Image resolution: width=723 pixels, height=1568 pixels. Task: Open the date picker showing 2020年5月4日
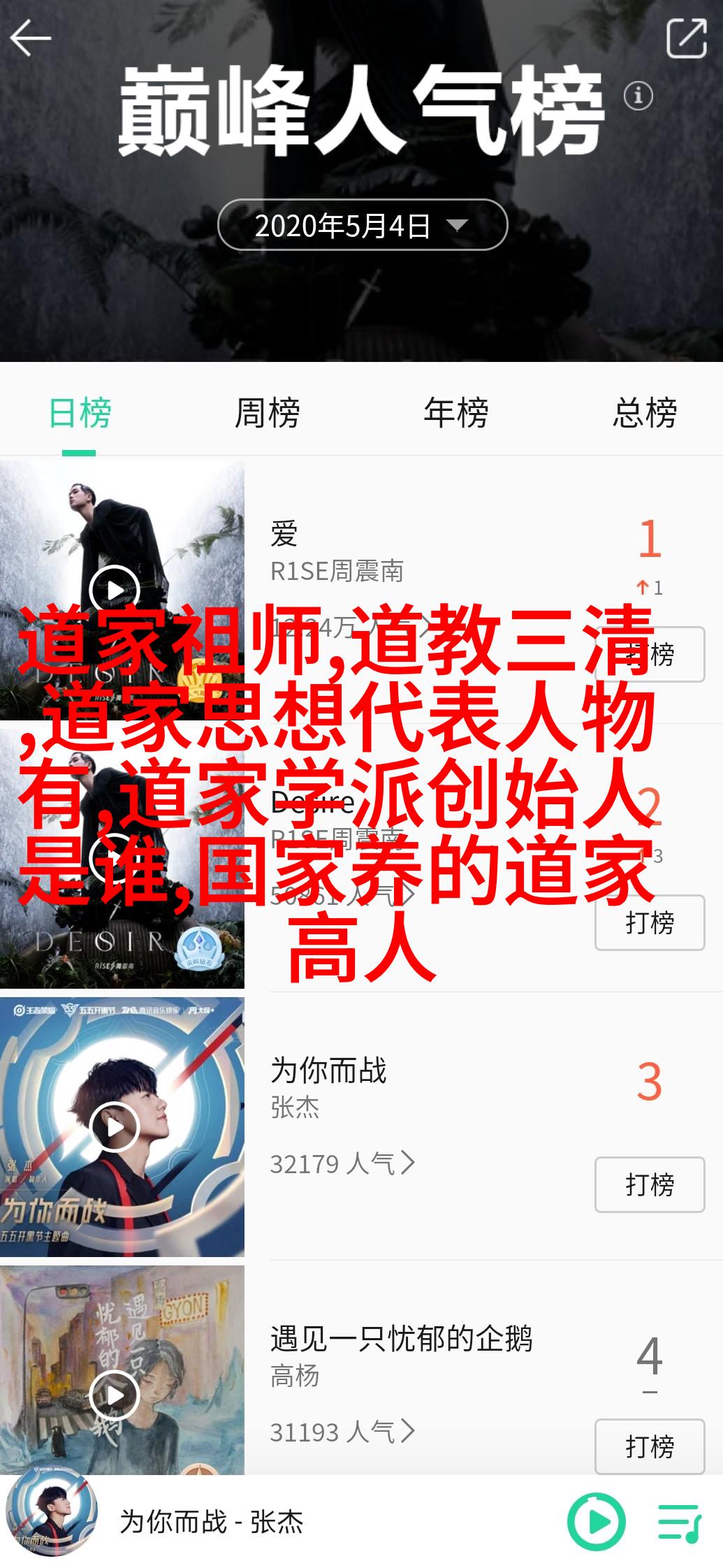click(362, 225)
